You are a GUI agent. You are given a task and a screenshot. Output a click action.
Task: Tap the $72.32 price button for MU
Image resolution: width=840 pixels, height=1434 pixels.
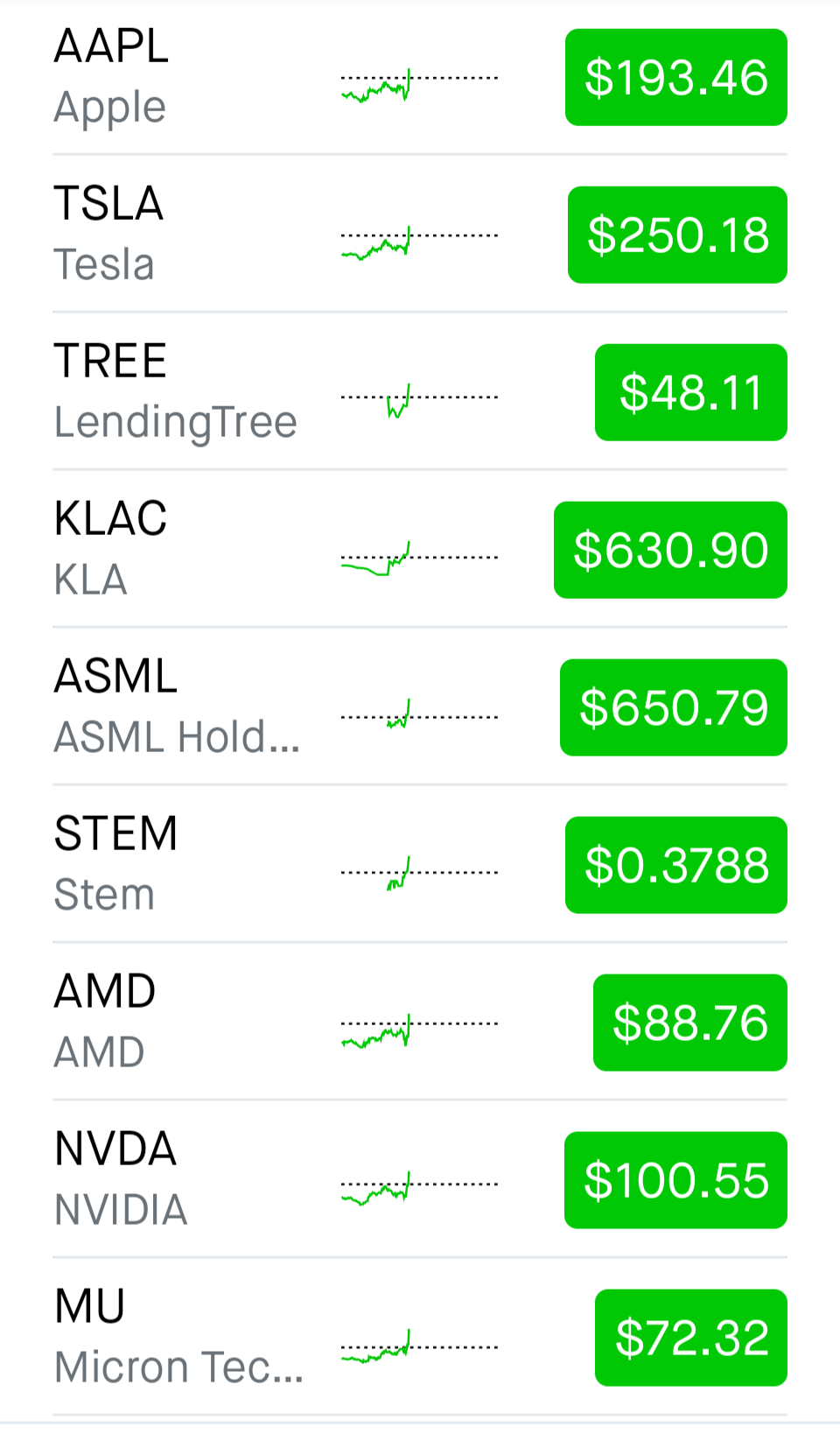pyautogui.click(x=691, y=1338)
